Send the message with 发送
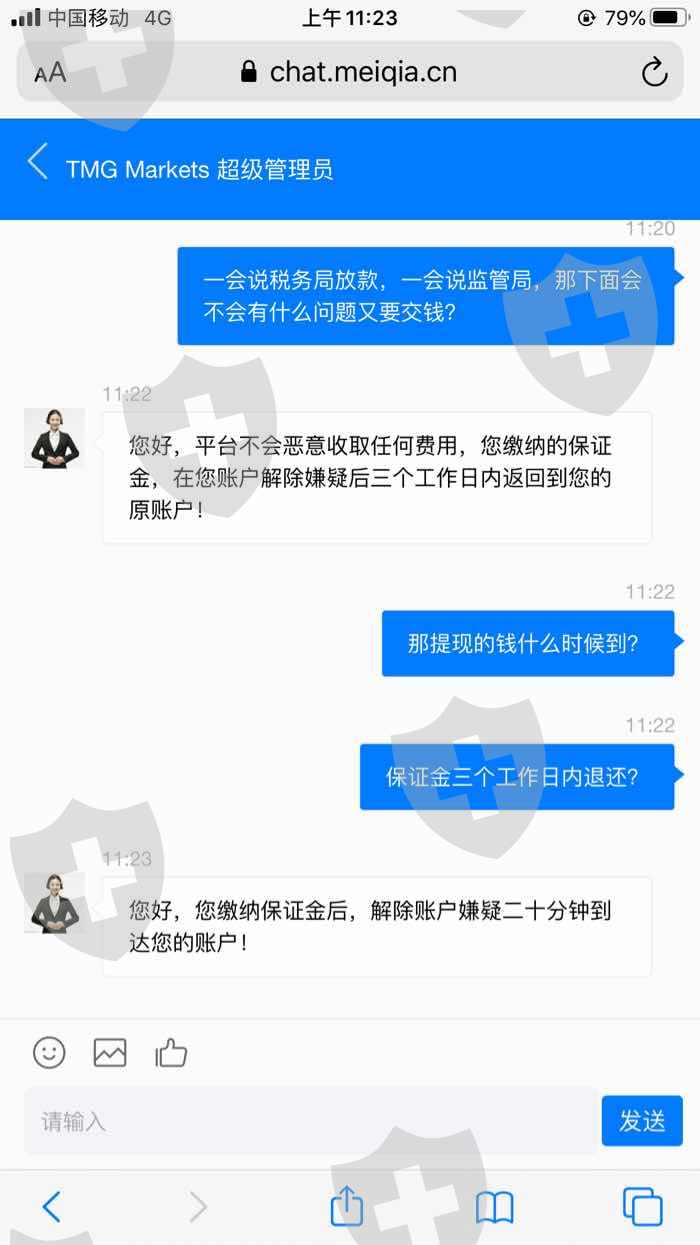 click(x=642, y=1121)
